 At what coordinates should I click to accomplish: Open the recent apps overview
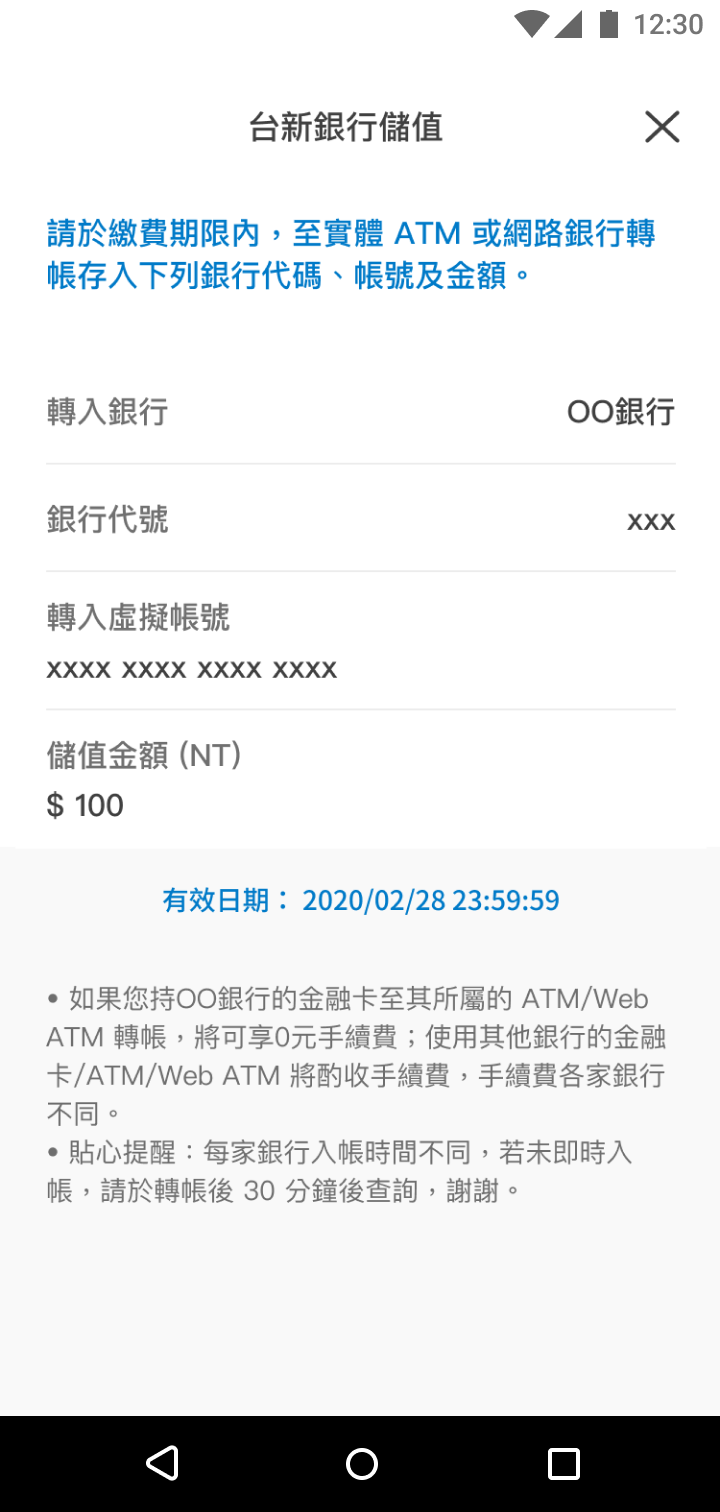[x=564, y=1463]
